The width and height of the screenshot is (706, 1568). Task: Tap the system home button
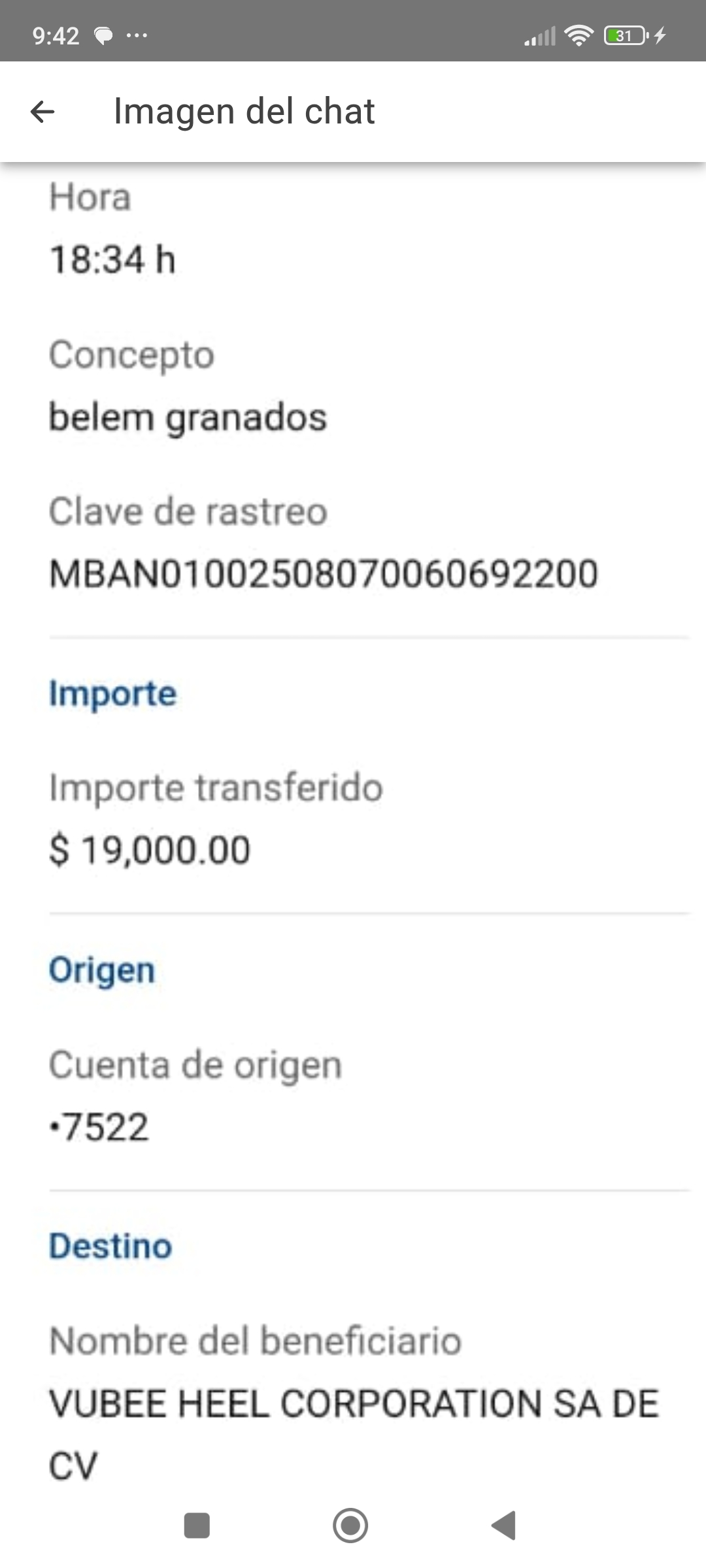click(x=350, y=1526)
